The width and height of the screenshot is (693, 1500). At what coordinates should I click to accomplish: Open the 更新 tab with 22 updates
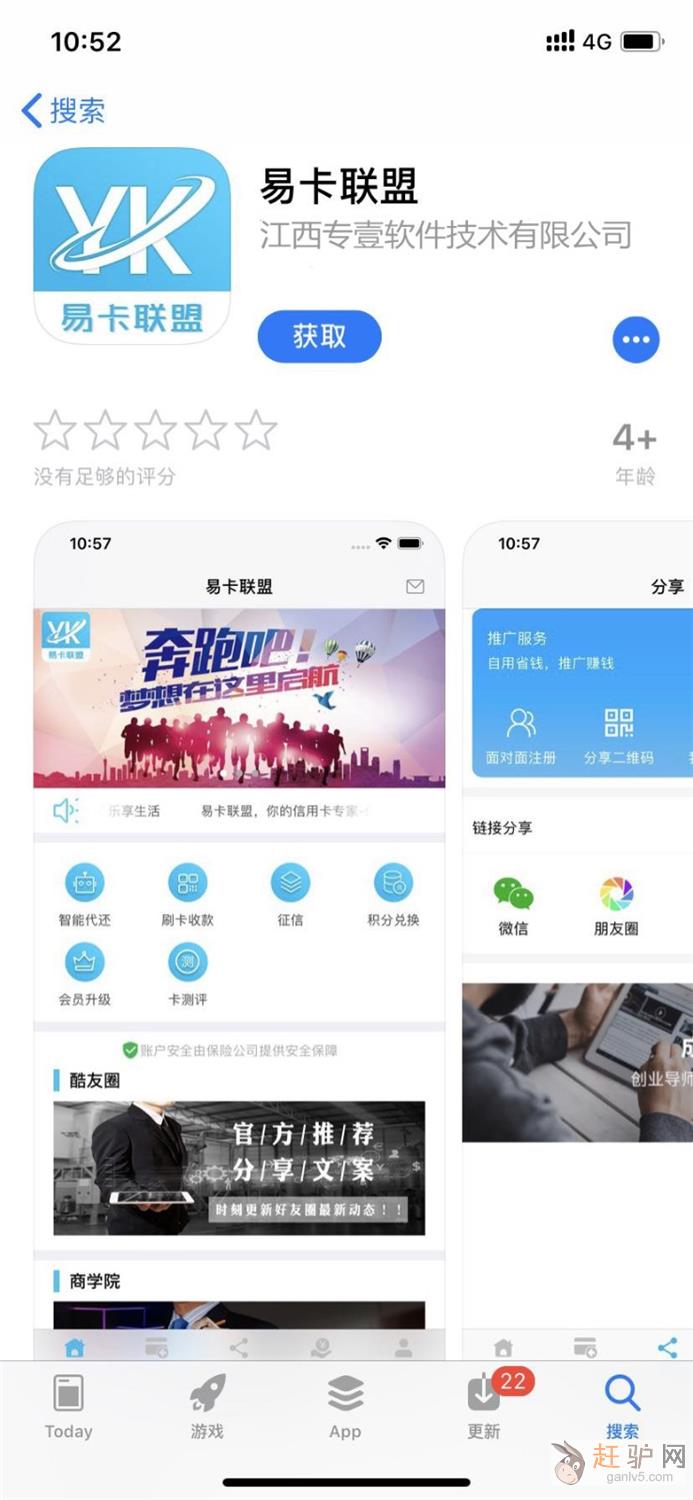point(484,1407)
